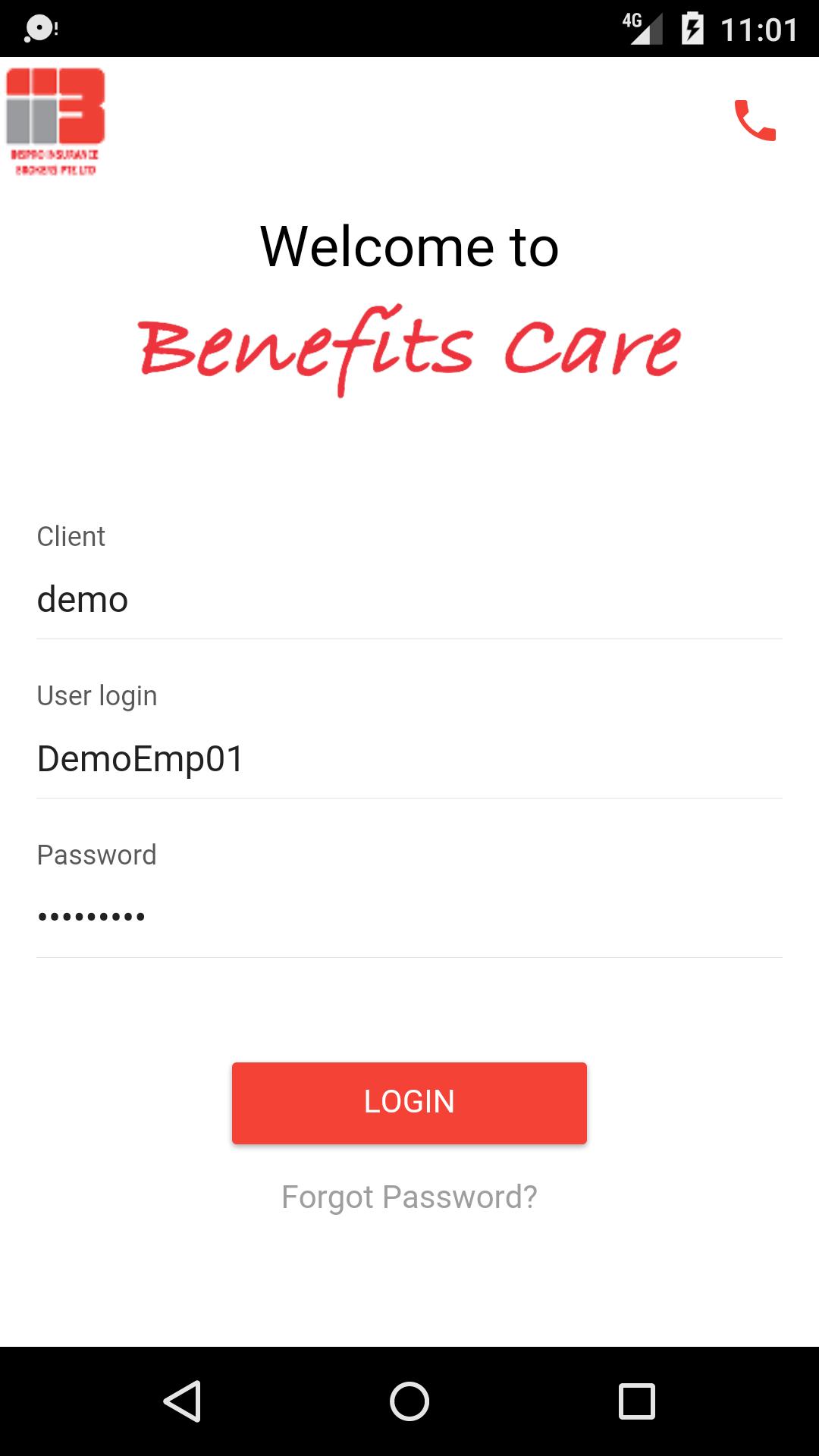This screenshot has height=1456, width=819.
Task: Tap the red phone call icon
Action: [755, 121]
